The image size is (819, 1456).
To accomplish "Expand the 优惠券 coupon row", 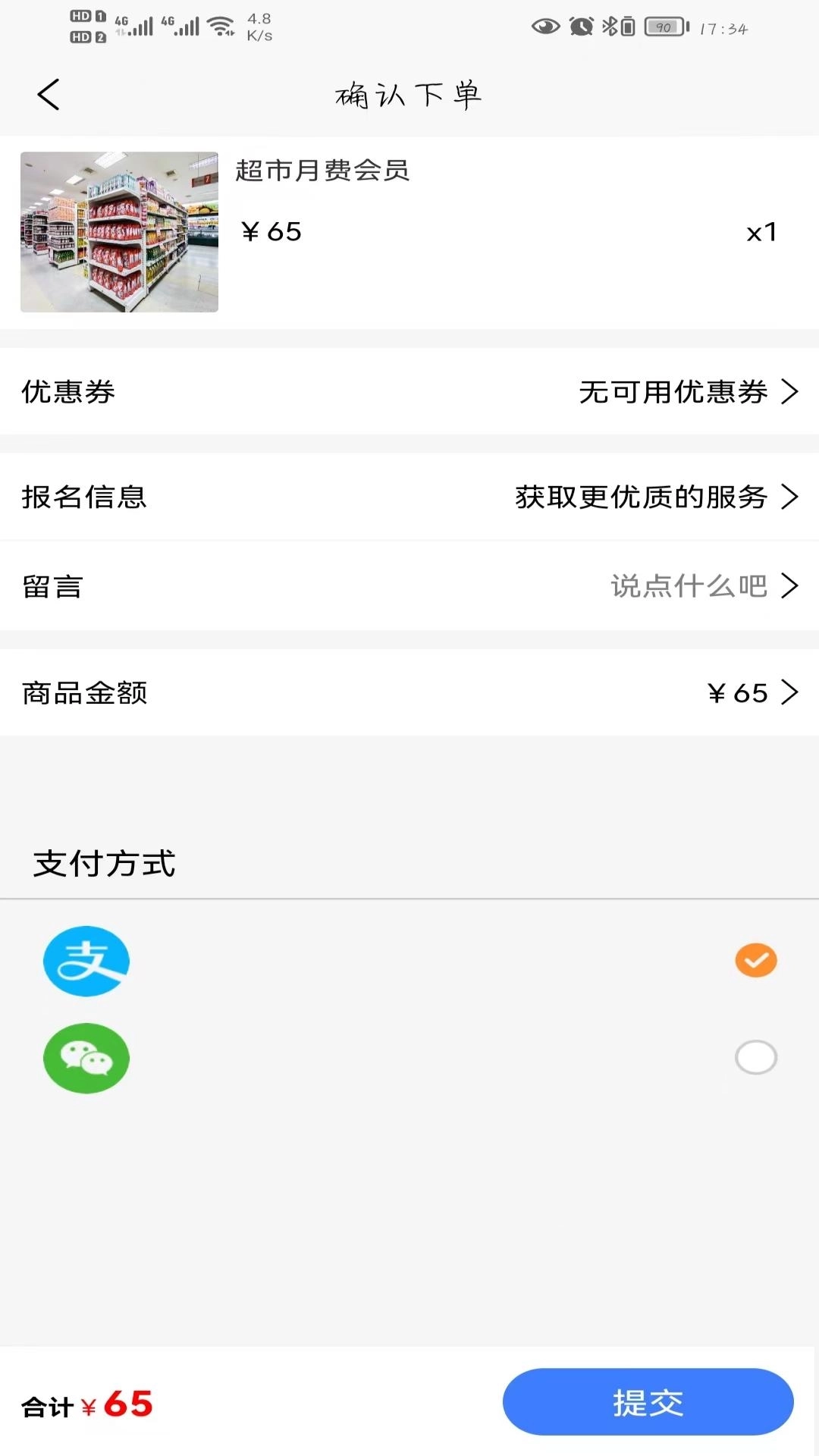I will click(x=409, y=392).
